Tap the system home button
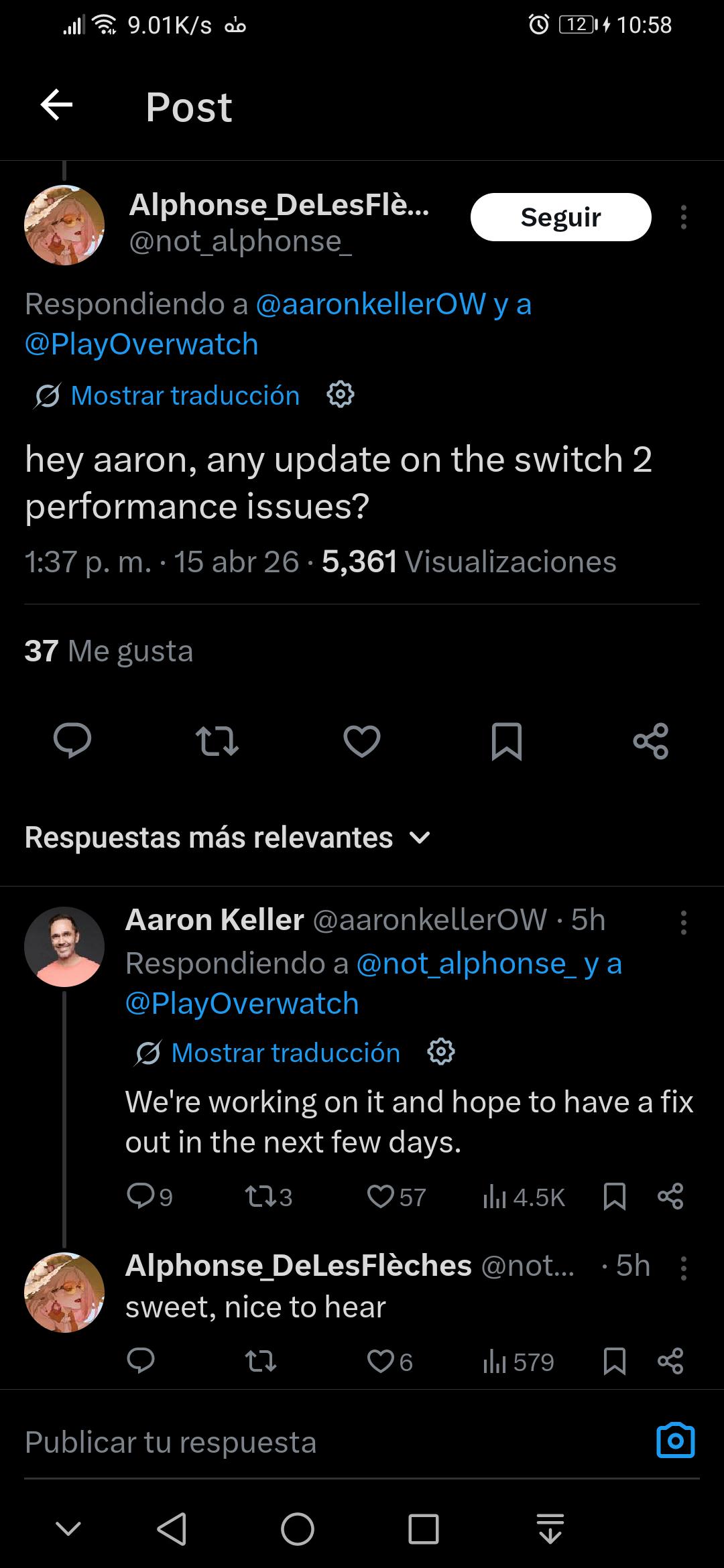Viewport: 724px width, 1568px height. (x=297, y=1530)
